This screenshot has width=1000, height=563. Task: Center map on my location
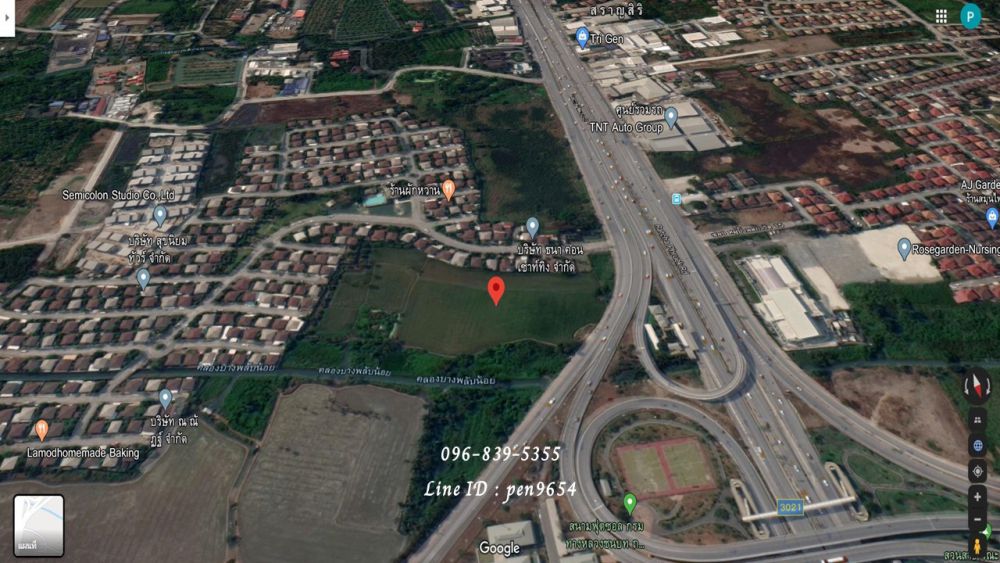point(977,470)
